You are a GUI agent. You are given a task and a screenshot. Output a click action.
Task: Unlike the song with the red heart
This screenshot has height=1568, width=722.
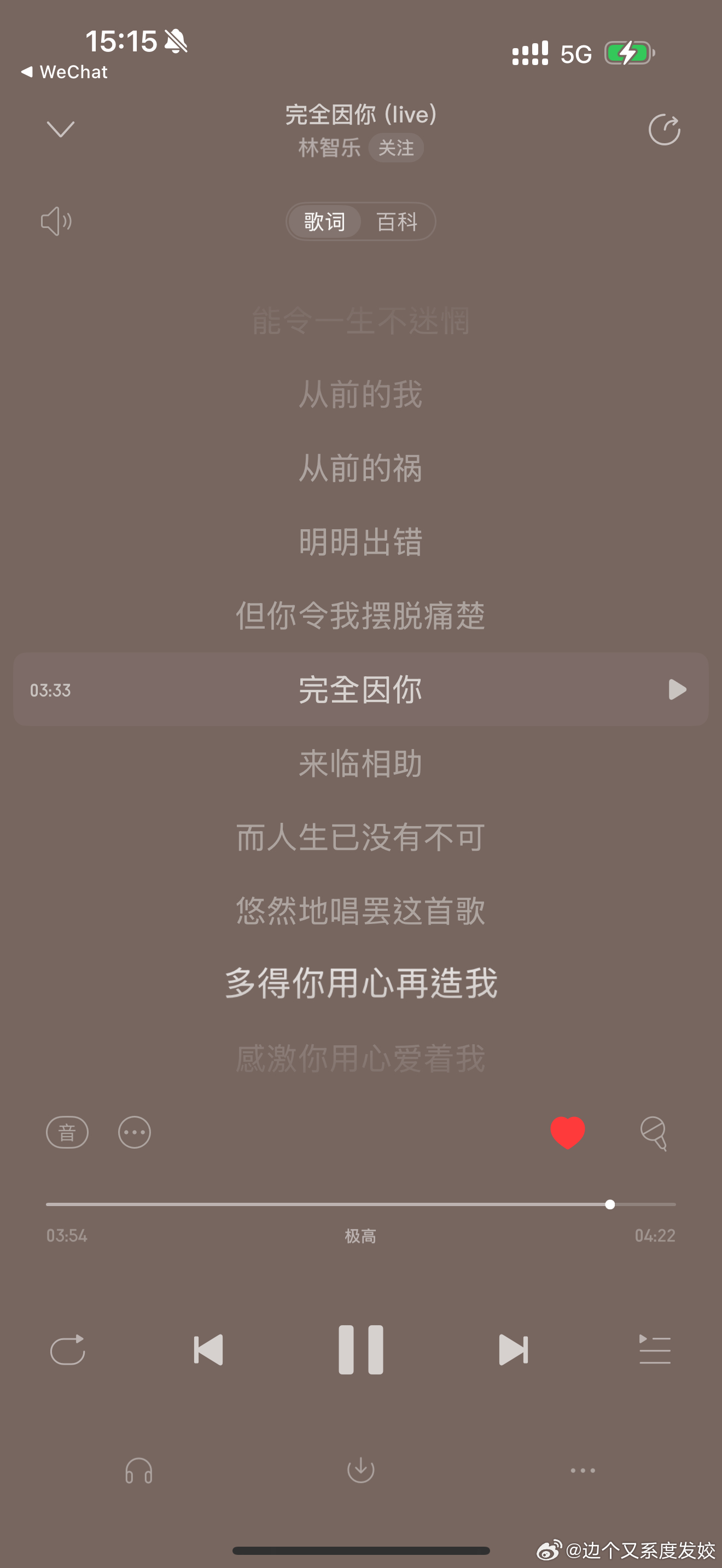(567, 1132)
